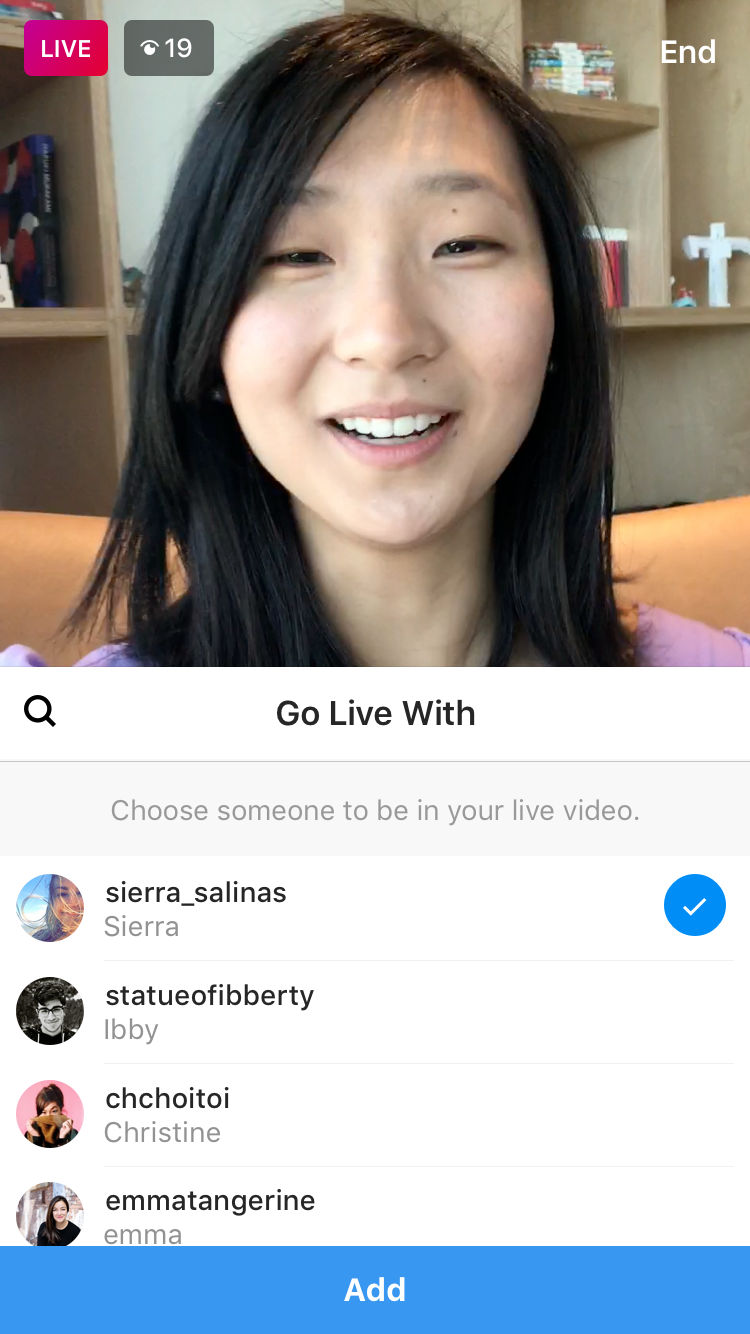End the live video
The width and height of the screenshot is (750, 1334).
point(688,52)
